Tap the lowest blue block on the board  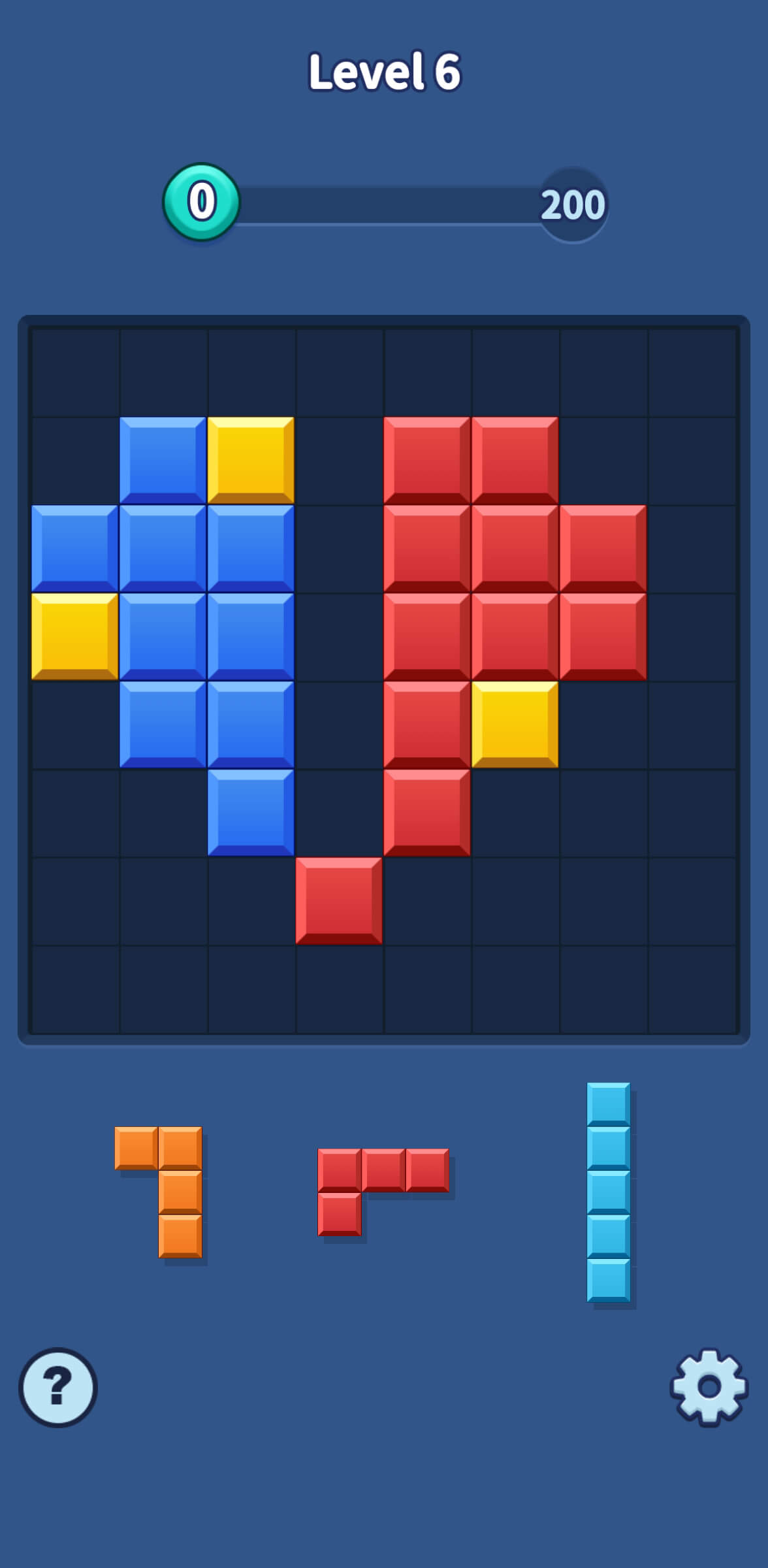249,813
